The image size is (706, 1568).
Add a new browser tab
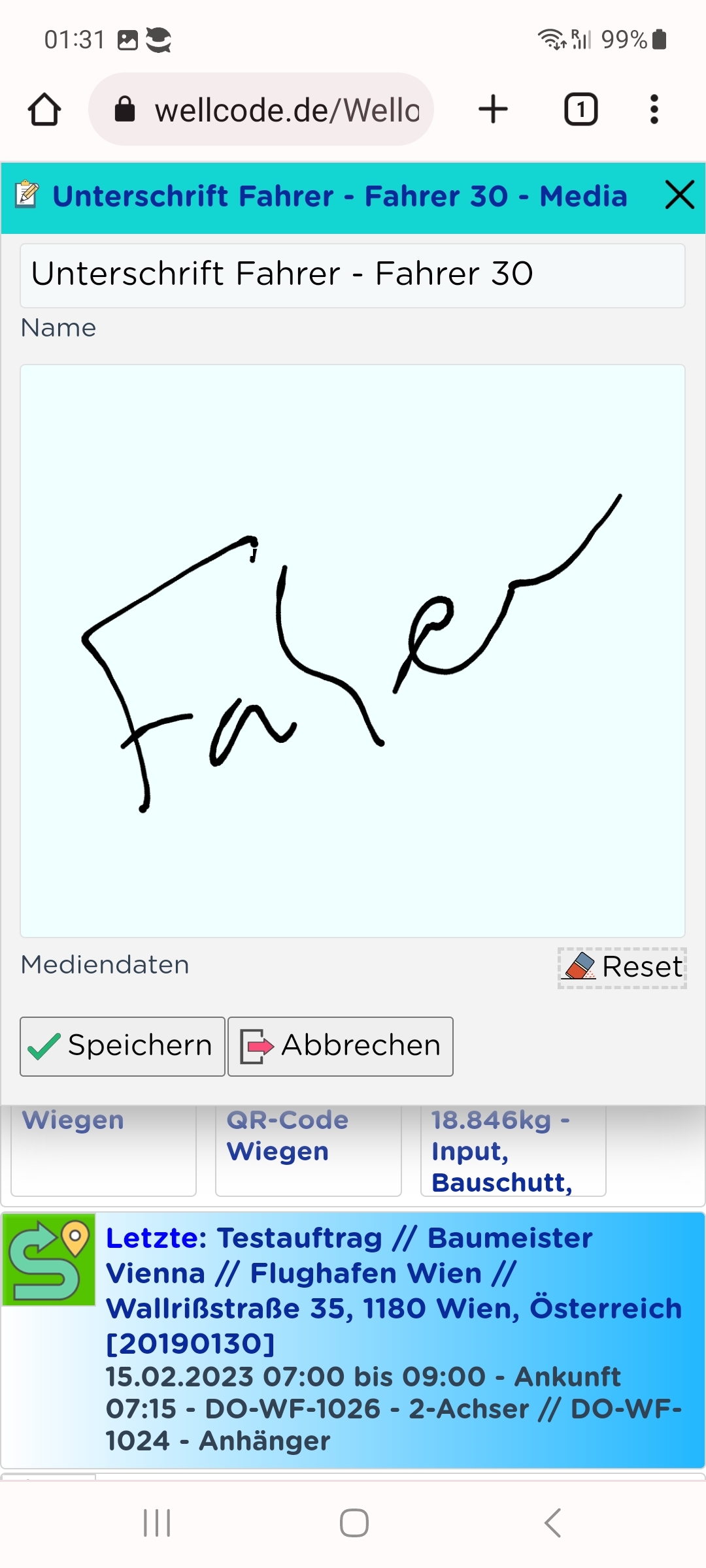(493, 109)
